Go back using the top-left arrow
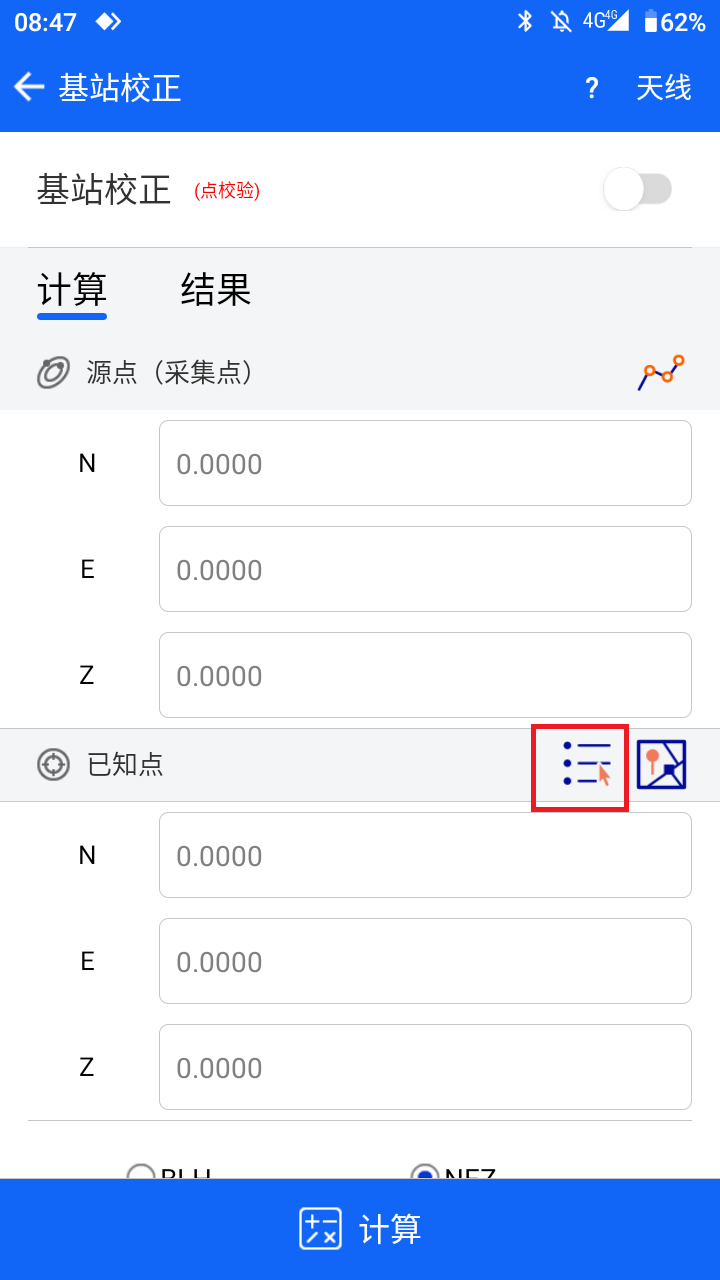 point(29,87)
